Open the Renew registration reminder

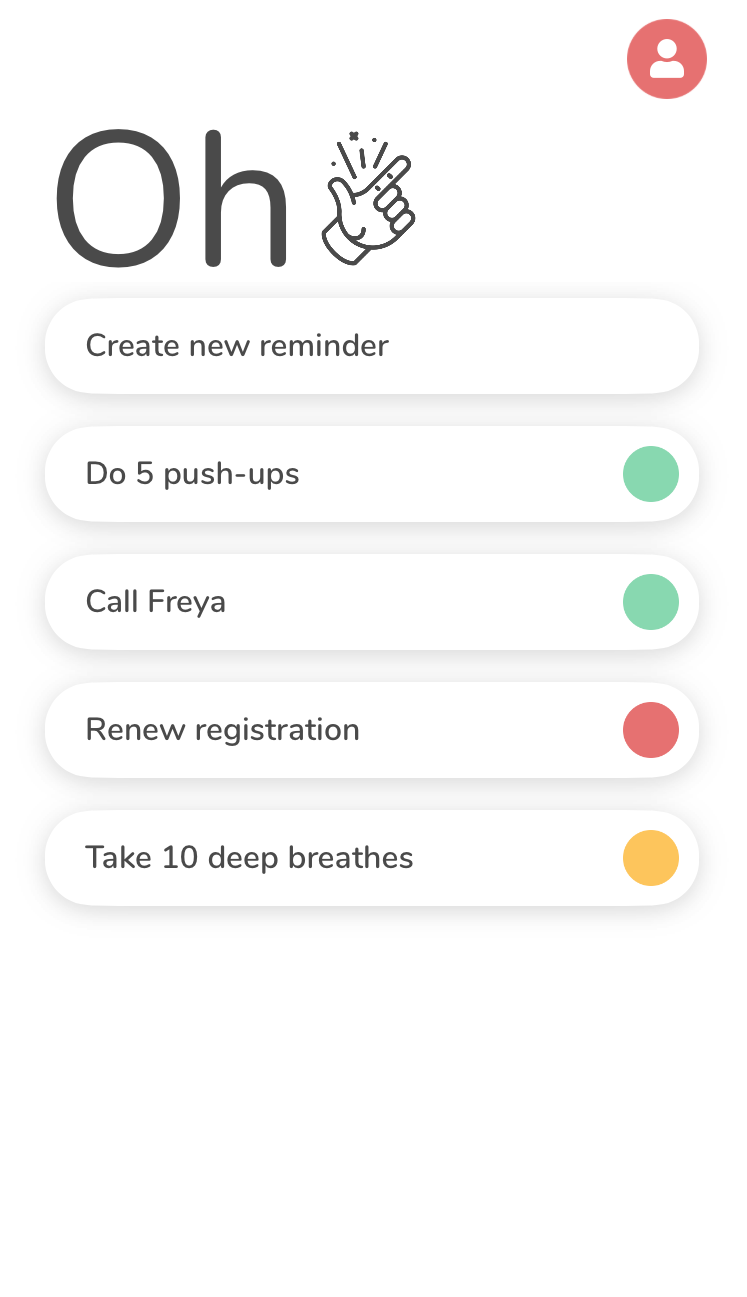(x=330, y=730)
